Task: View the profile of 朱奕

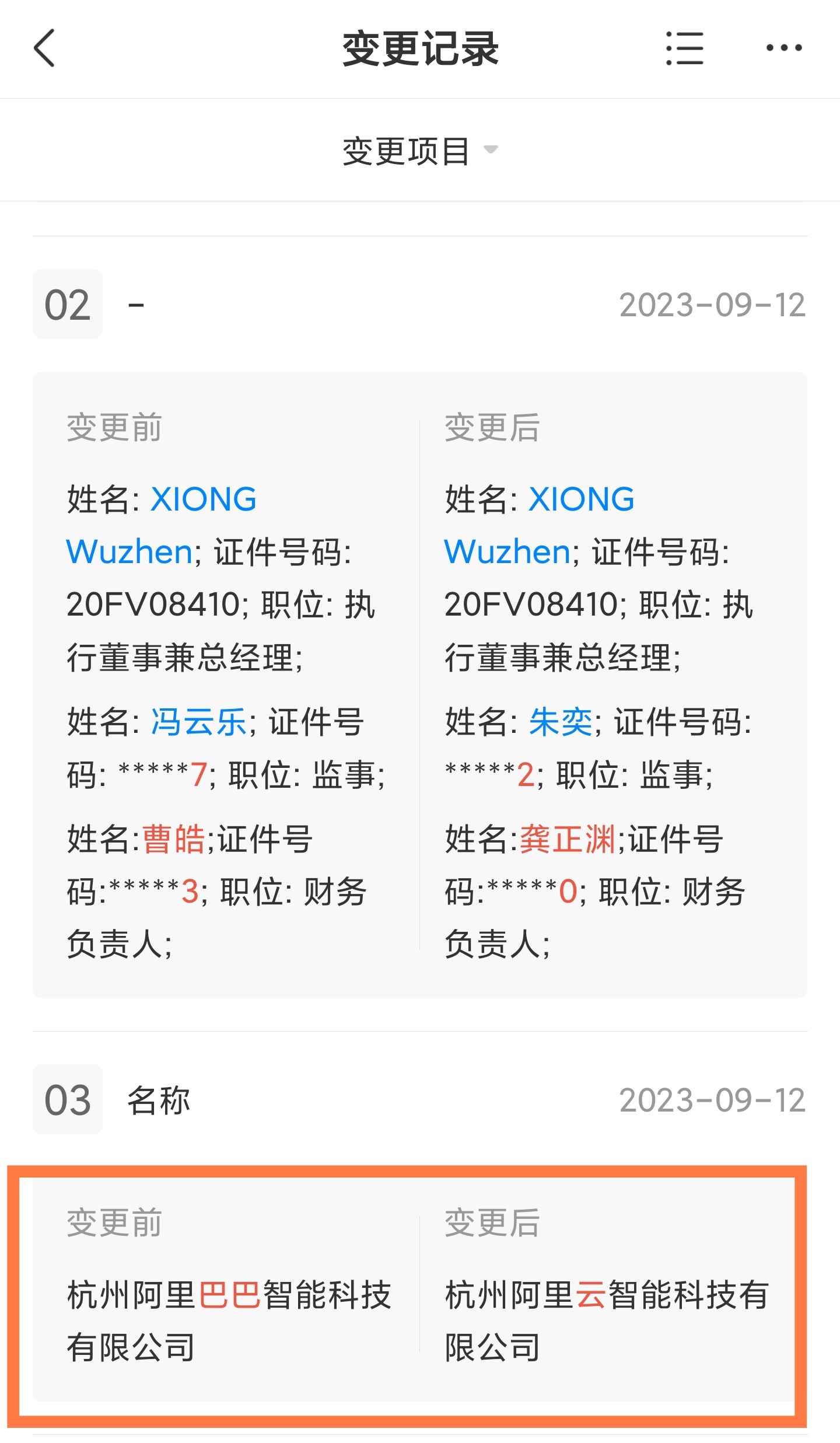Action: click(x=561, y=722)
